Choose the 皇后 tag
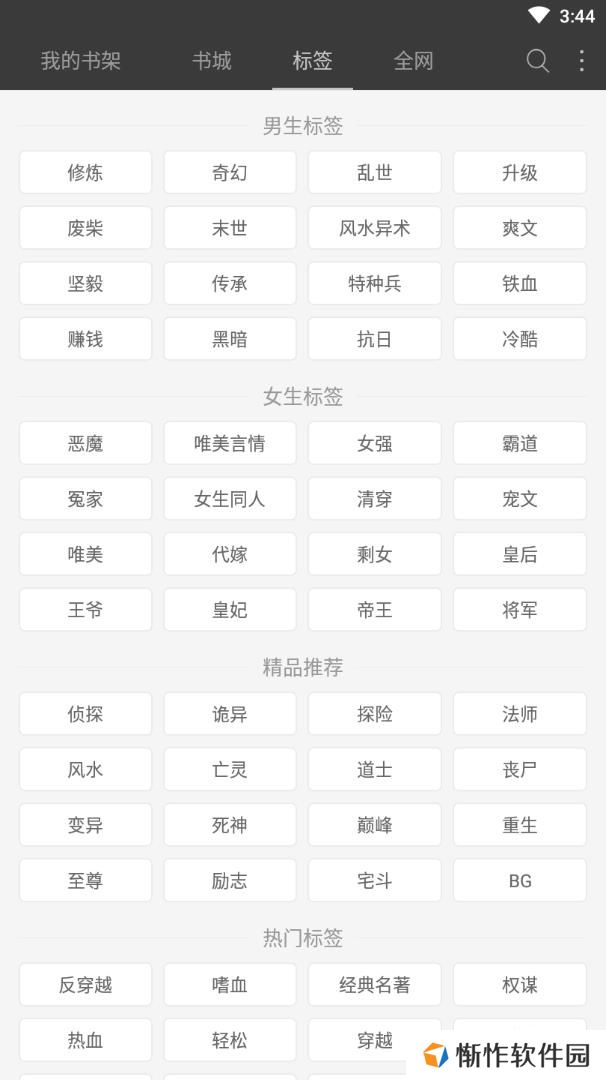This screenshot has width=606, height=1080. click(520, 554)
